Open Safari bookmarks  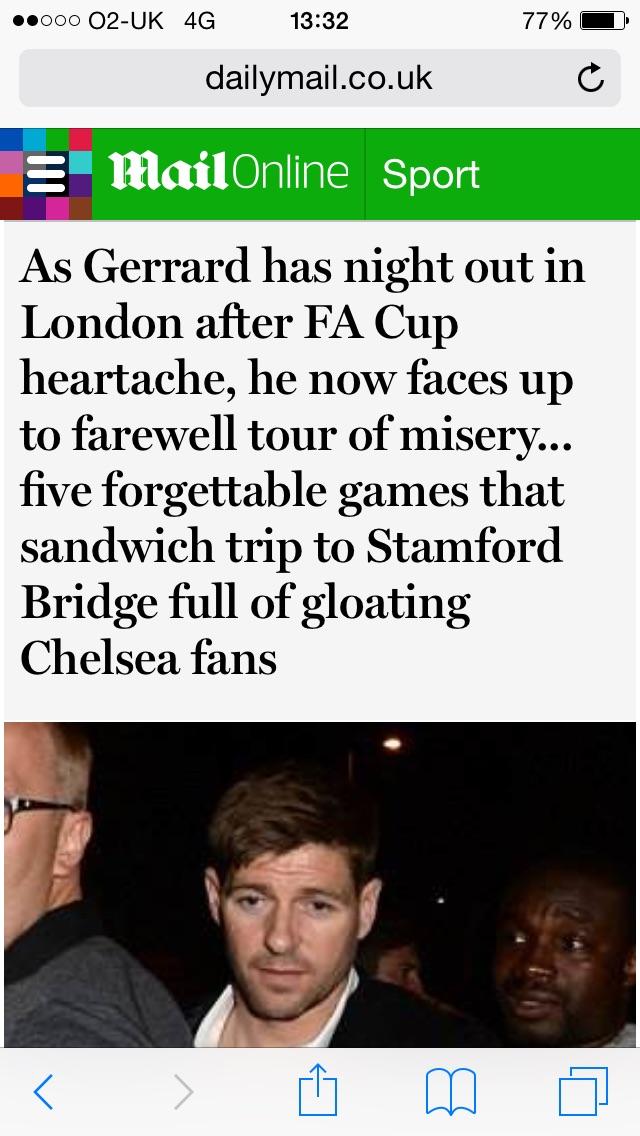(451, 1092)
